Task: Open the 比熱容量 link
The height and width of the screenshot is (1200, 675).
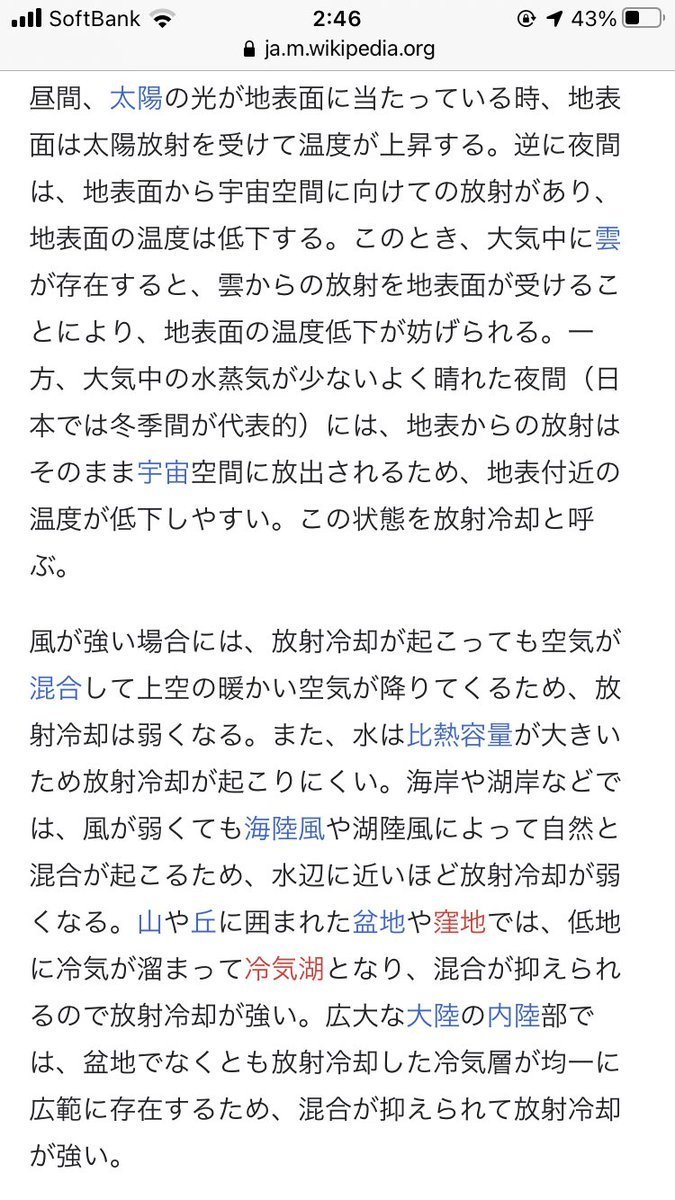Action: point(459,735)
